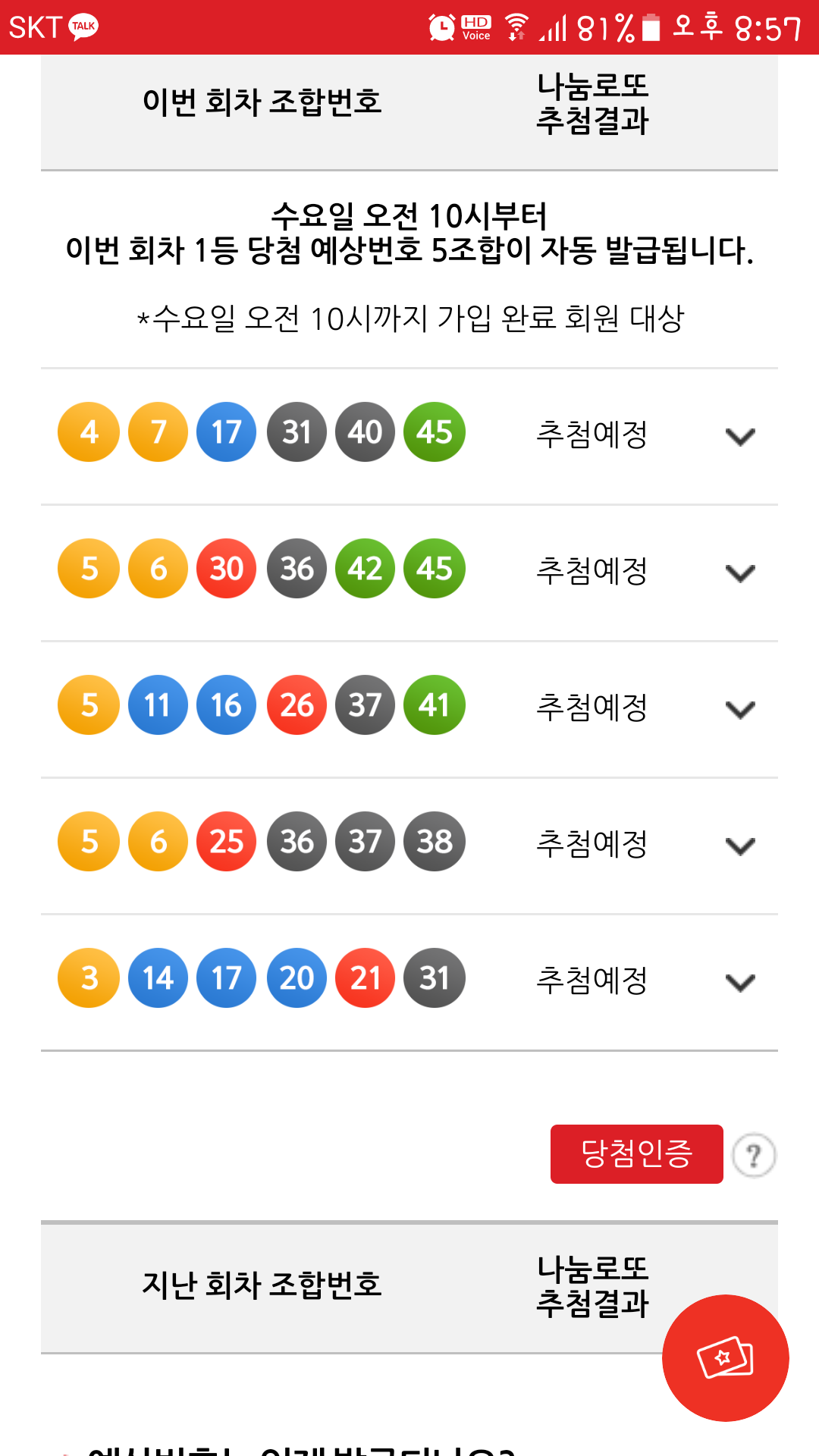This screenshot has width=819, height=1456.
Task: Expand the row starting 3, 14, 17
Action: click(x=740, y=983)
